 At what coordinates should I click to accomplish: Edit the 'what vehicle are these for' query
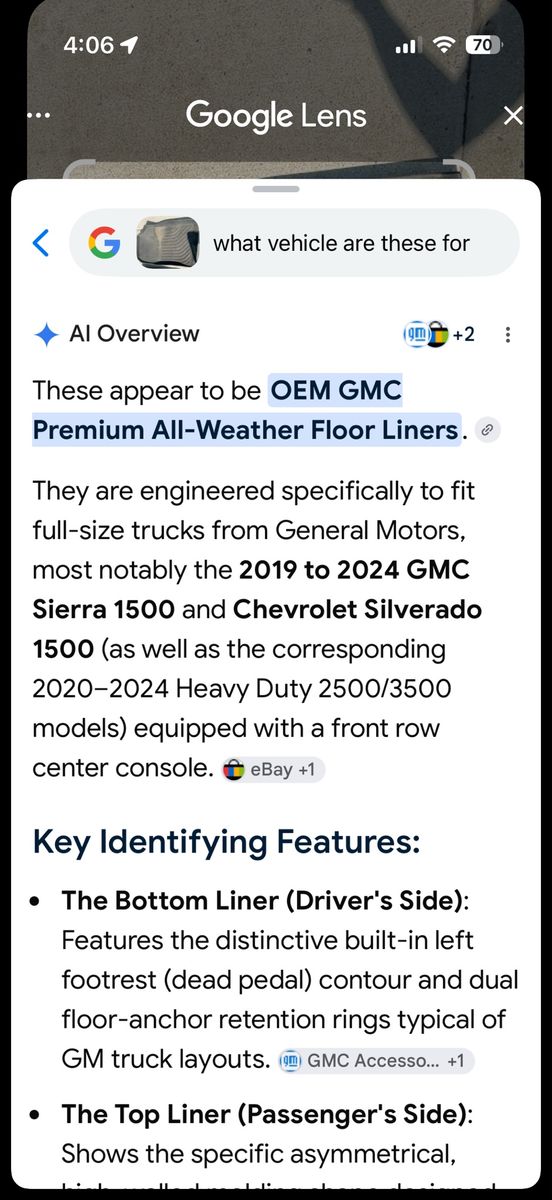pos(341,243)
